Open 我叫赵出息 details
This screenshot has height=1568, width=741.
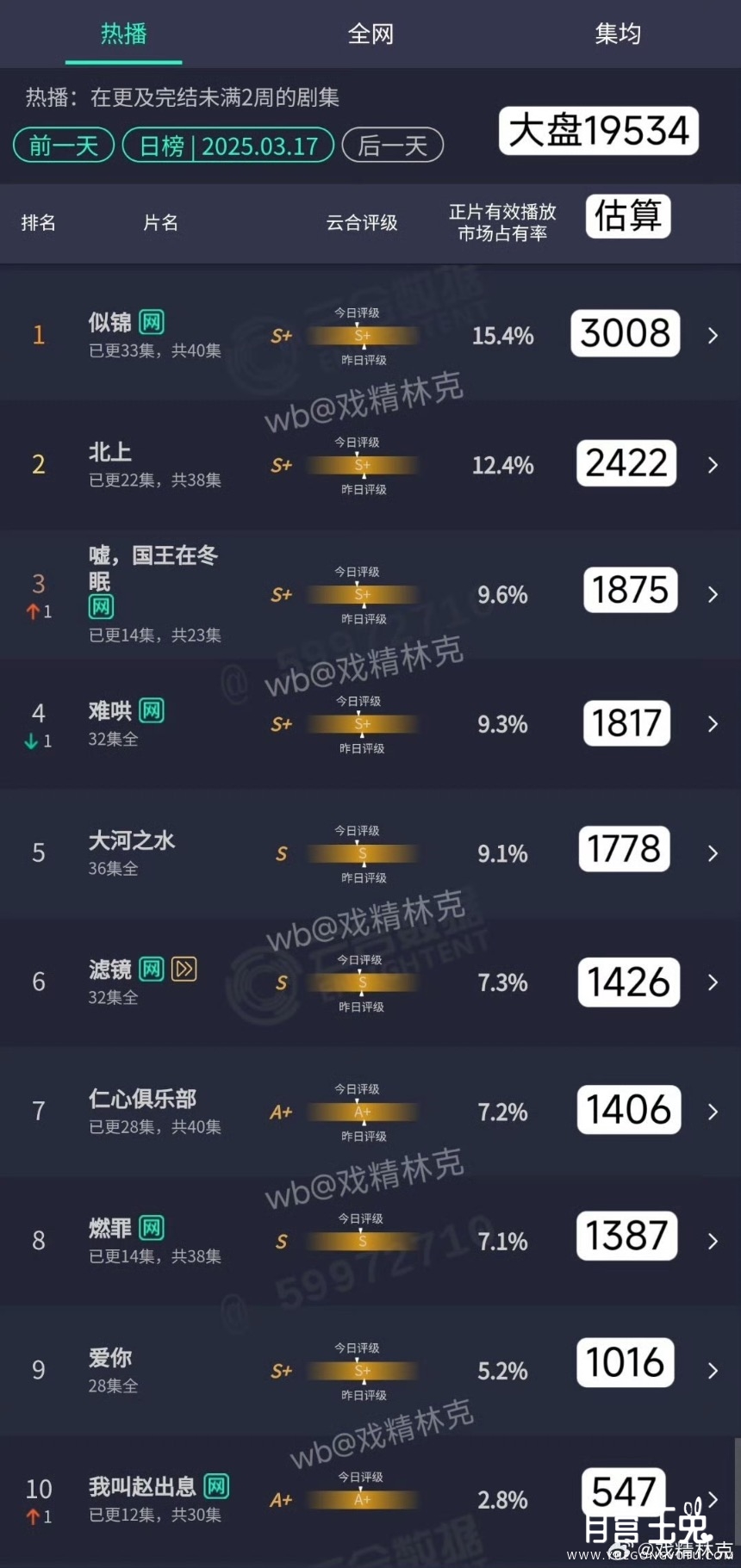(x=713, y=1499)
